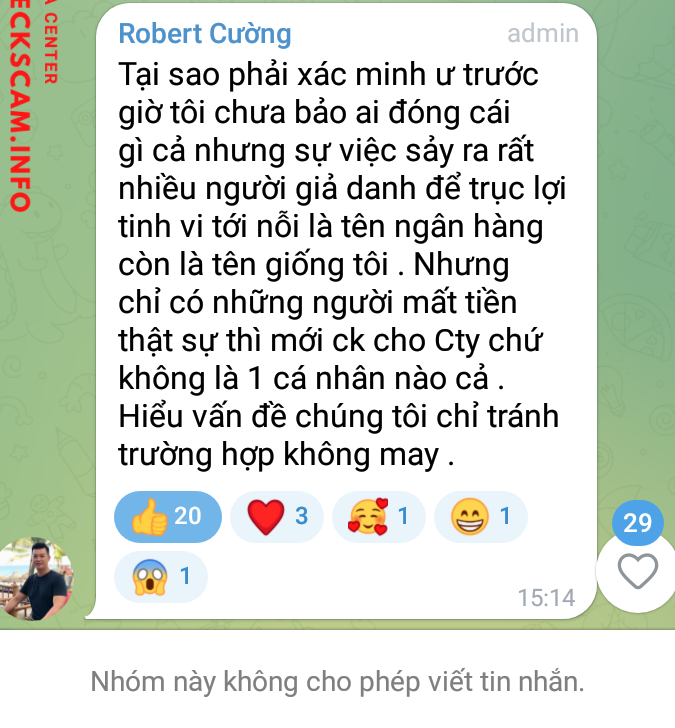Viewport: 675px width, 728px height.
Task: Tap the red heart reaction chip
Action: point(277,517)
